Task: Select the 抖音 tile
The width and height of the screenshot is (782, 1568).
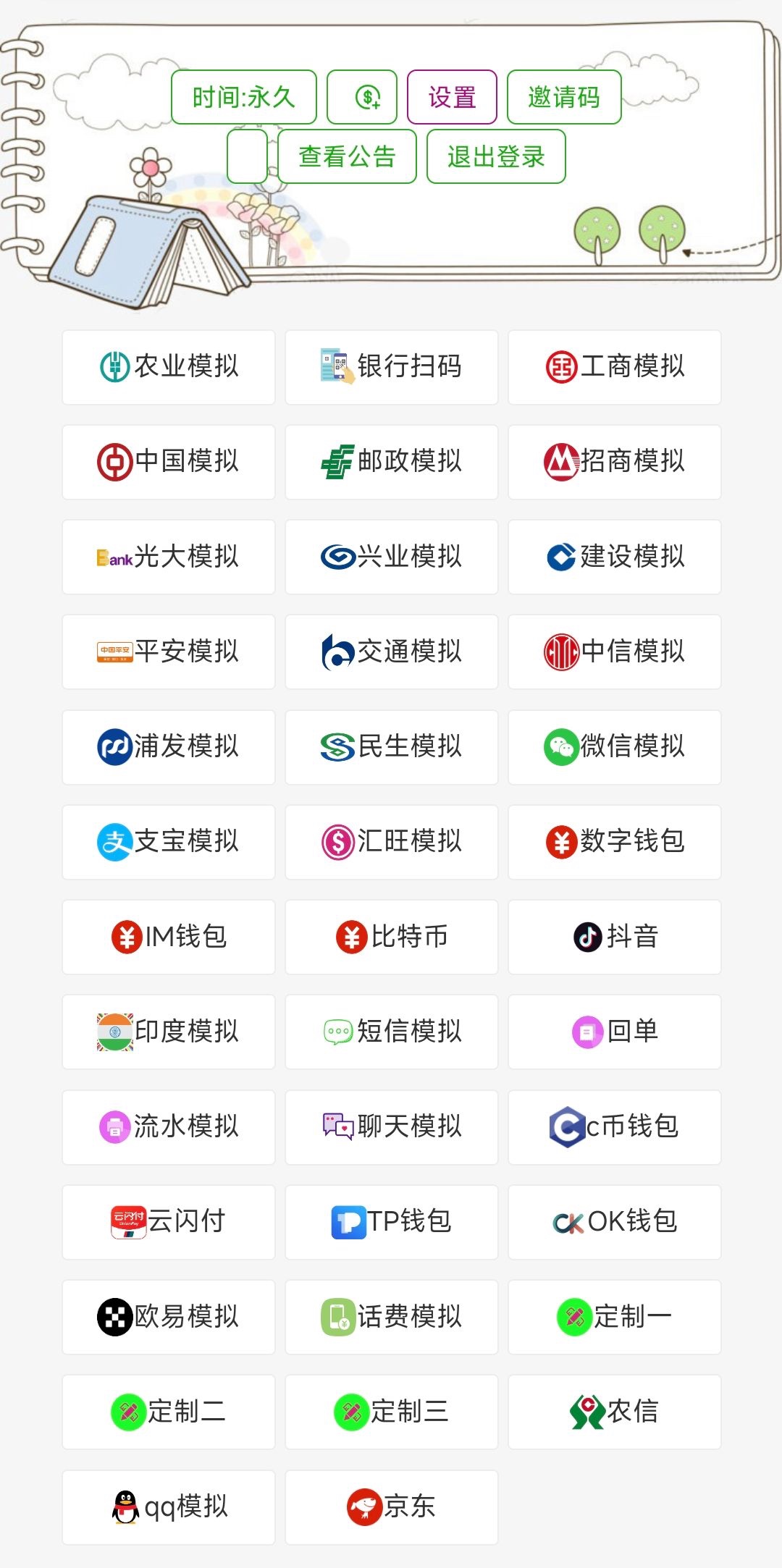Action: click(x=615, y=937)
